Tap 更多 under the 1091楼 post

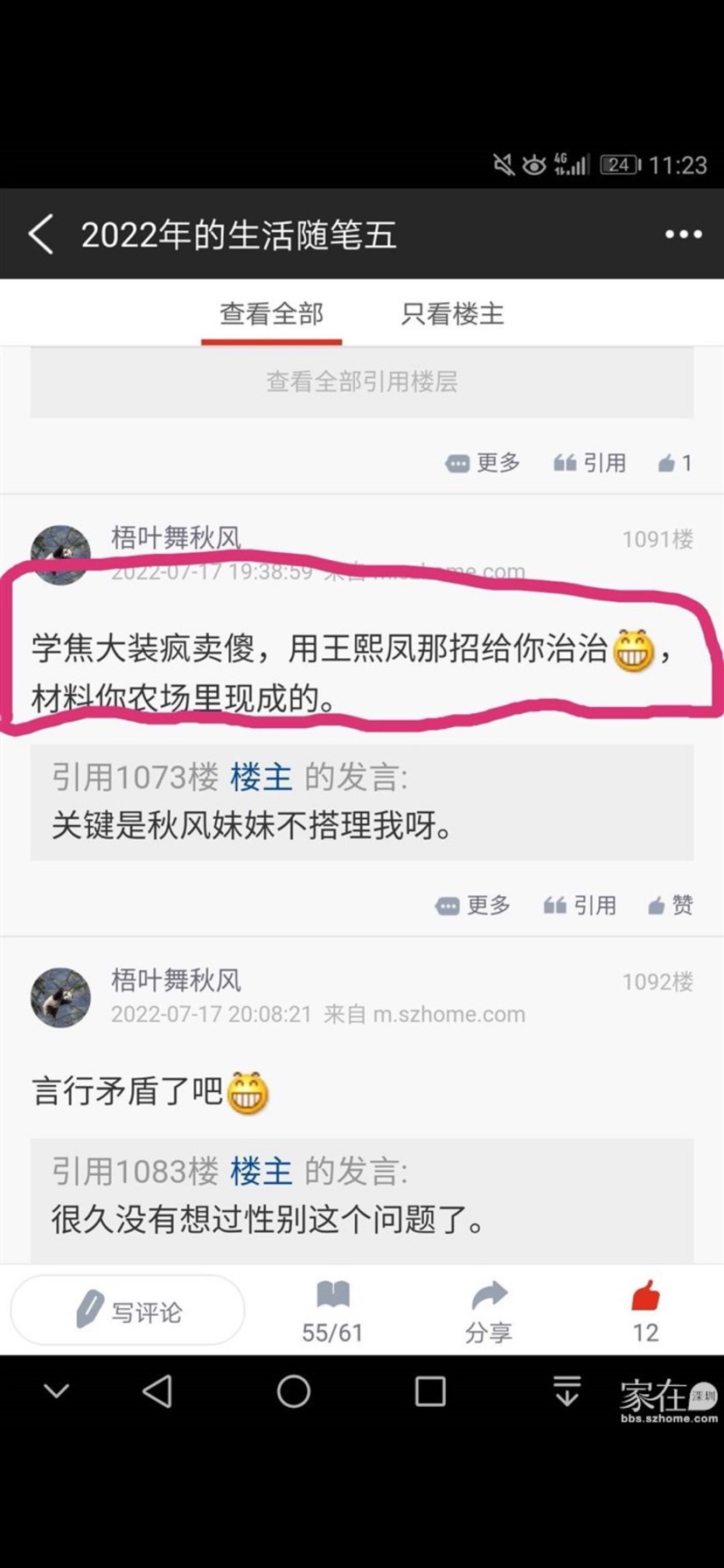pos(473,906)
